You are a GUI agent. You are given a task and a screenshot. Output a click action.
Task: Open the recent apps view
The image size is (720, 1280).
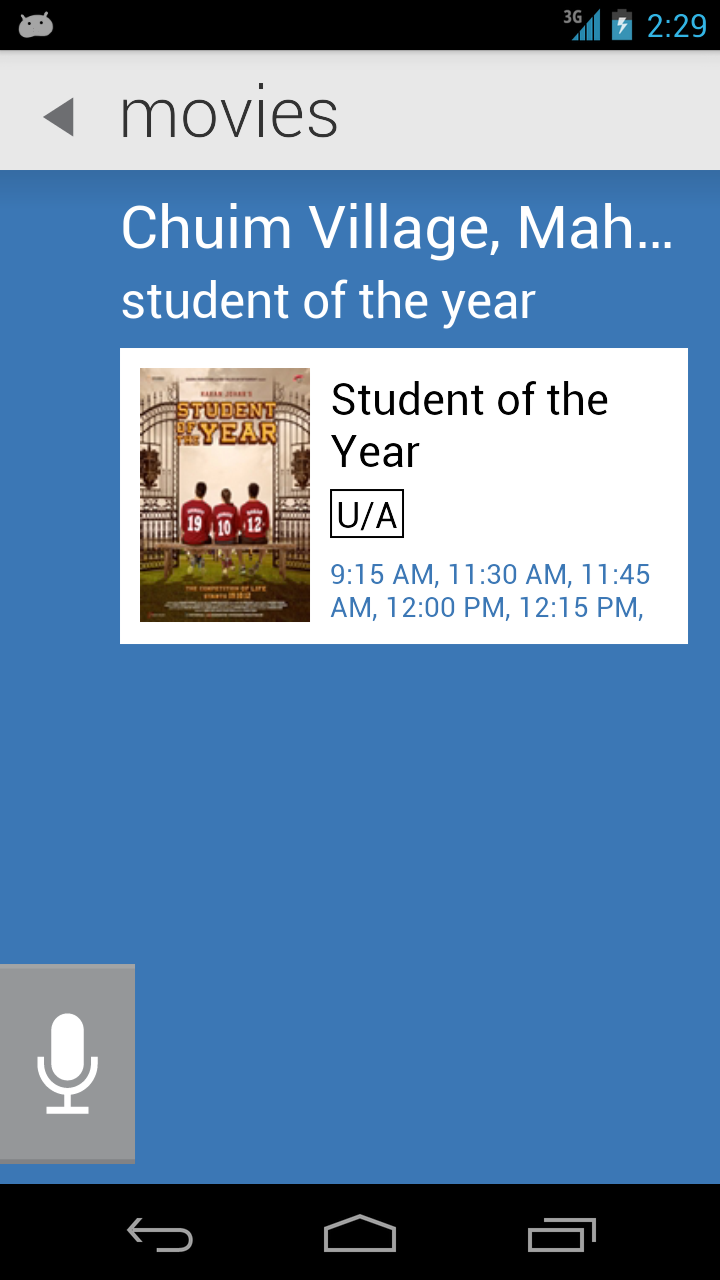tap(561, 1234)
